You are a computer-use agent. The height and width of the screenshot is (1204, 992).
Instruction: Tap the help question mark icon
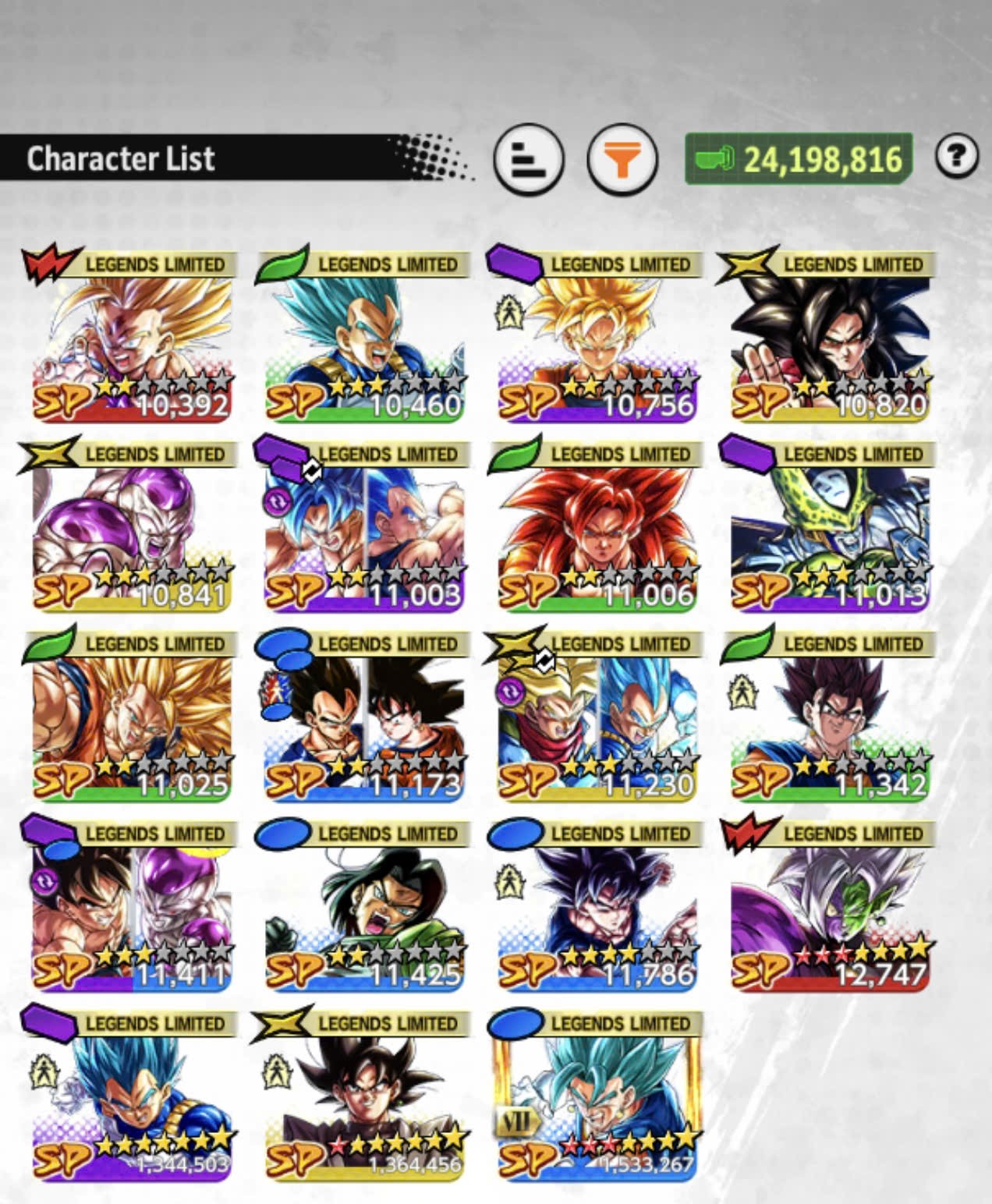[x=956, y=155]
